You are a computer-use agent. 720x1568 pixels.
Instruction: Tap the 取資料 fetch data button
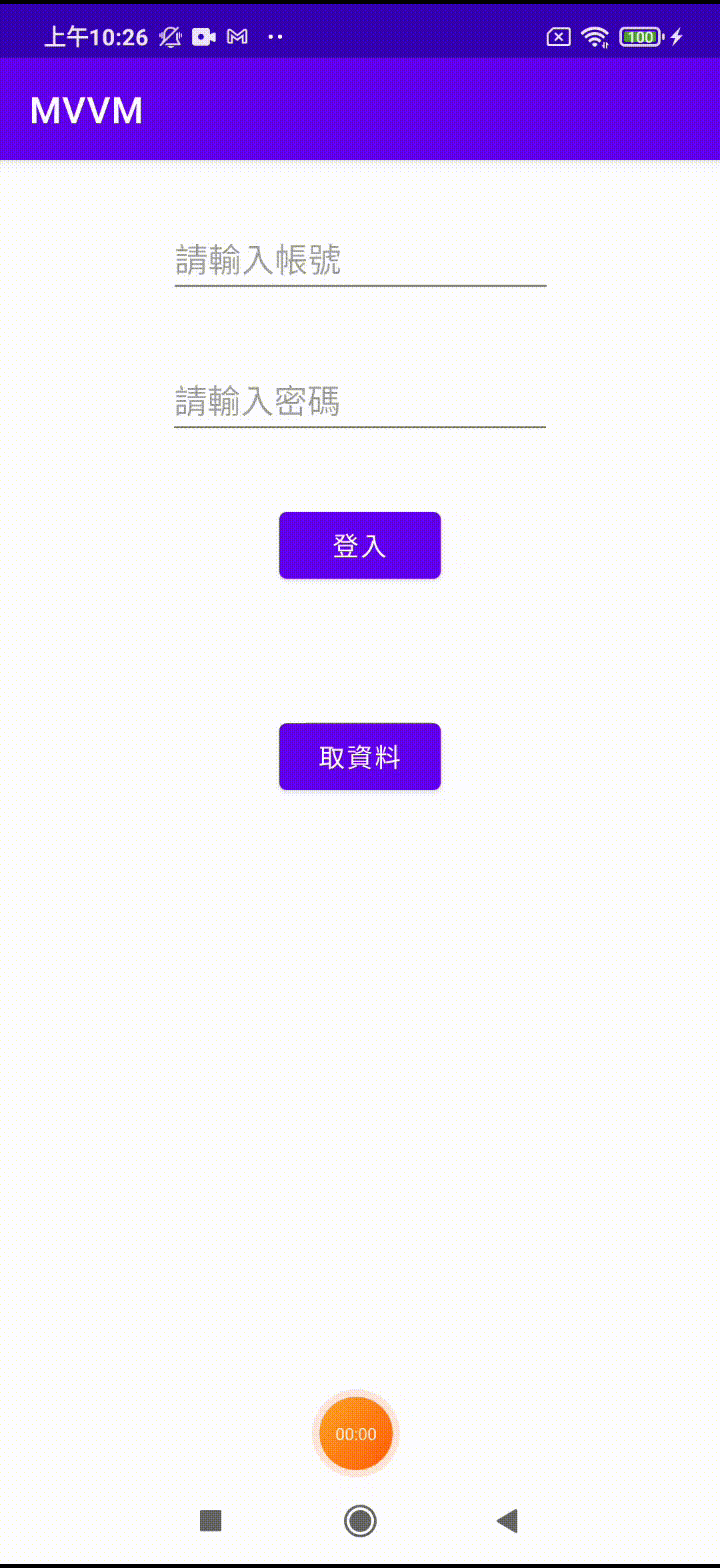(360, 757)
